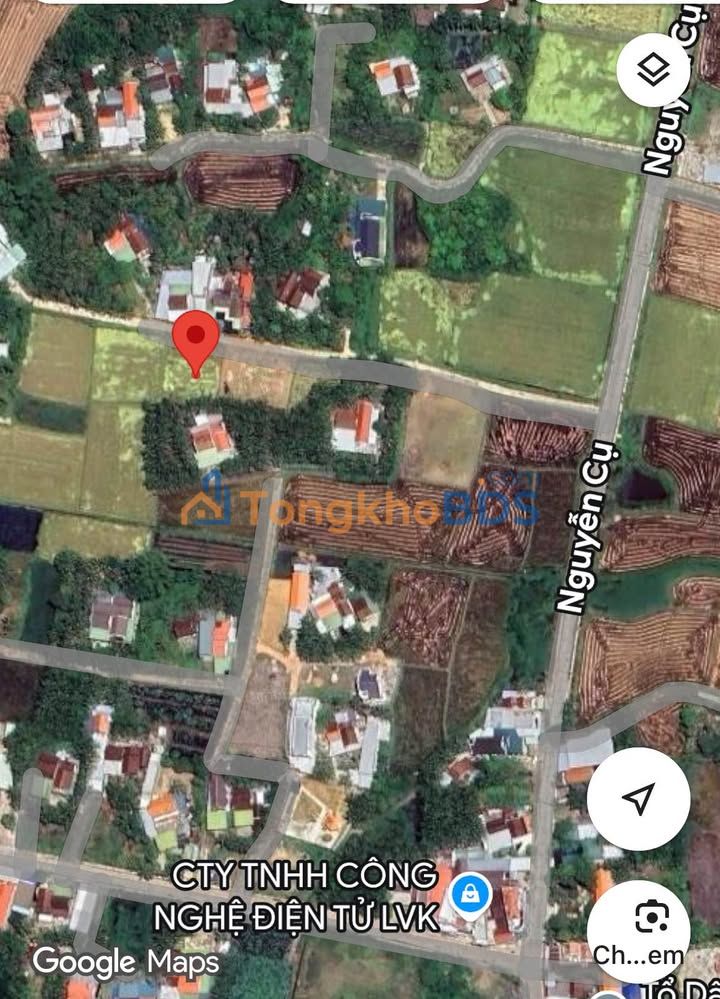Open the map layers button
This screenshot has width=720, height=999.
click(653, 69)
